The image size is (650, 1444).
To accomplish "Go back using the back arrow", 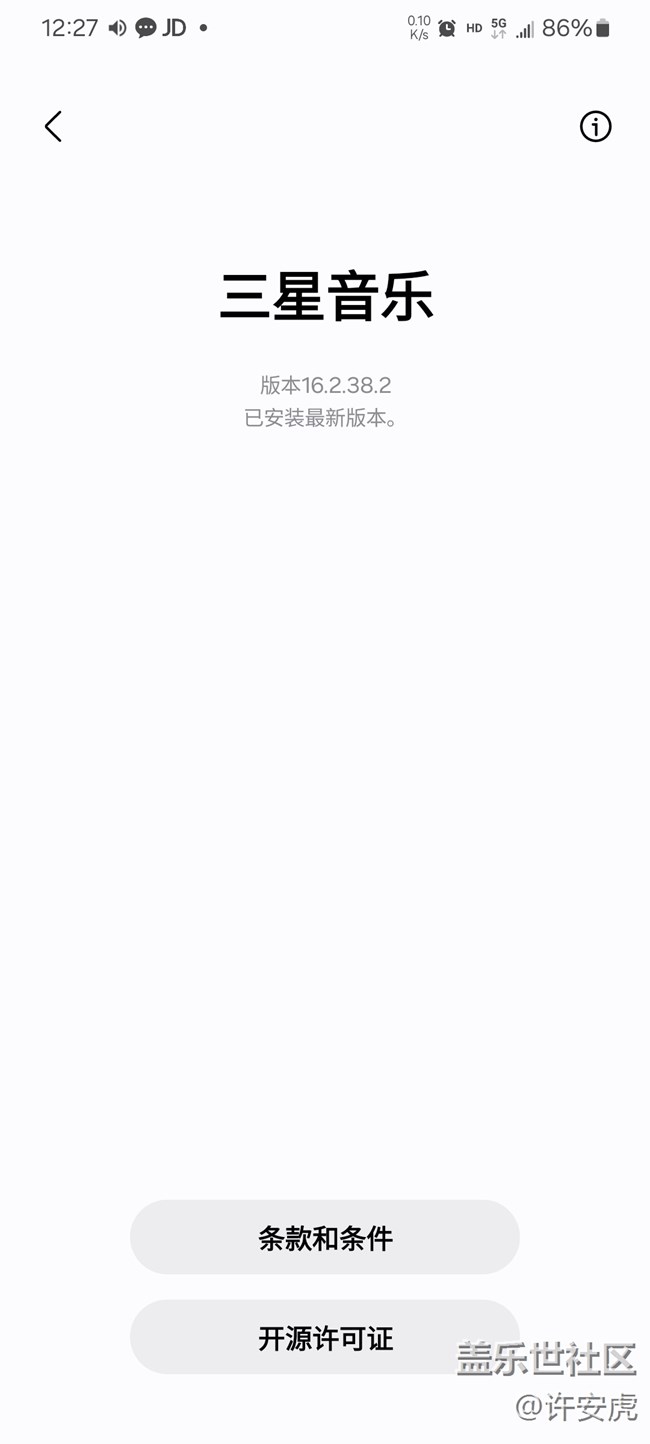I will (53, 127).
